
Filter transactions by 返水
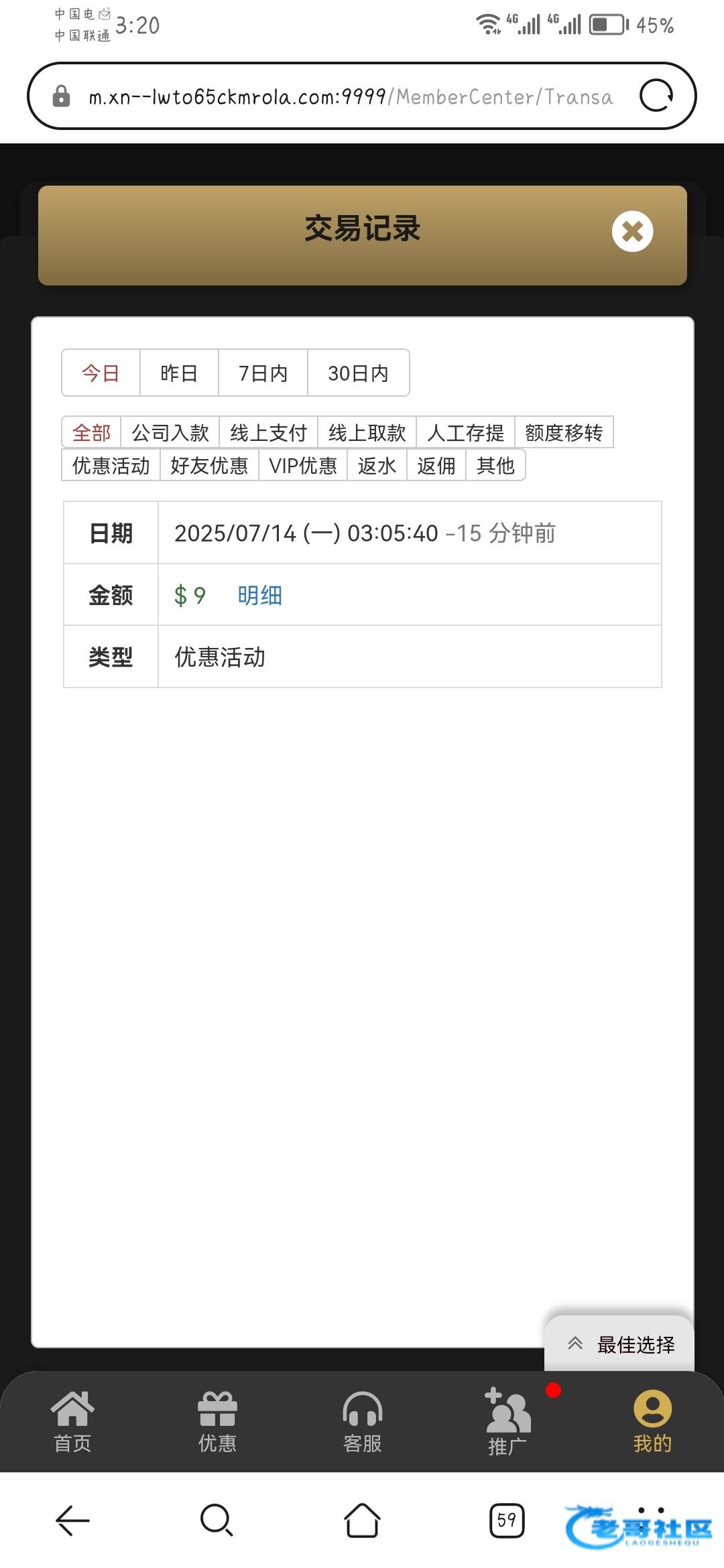coord(377,466)
